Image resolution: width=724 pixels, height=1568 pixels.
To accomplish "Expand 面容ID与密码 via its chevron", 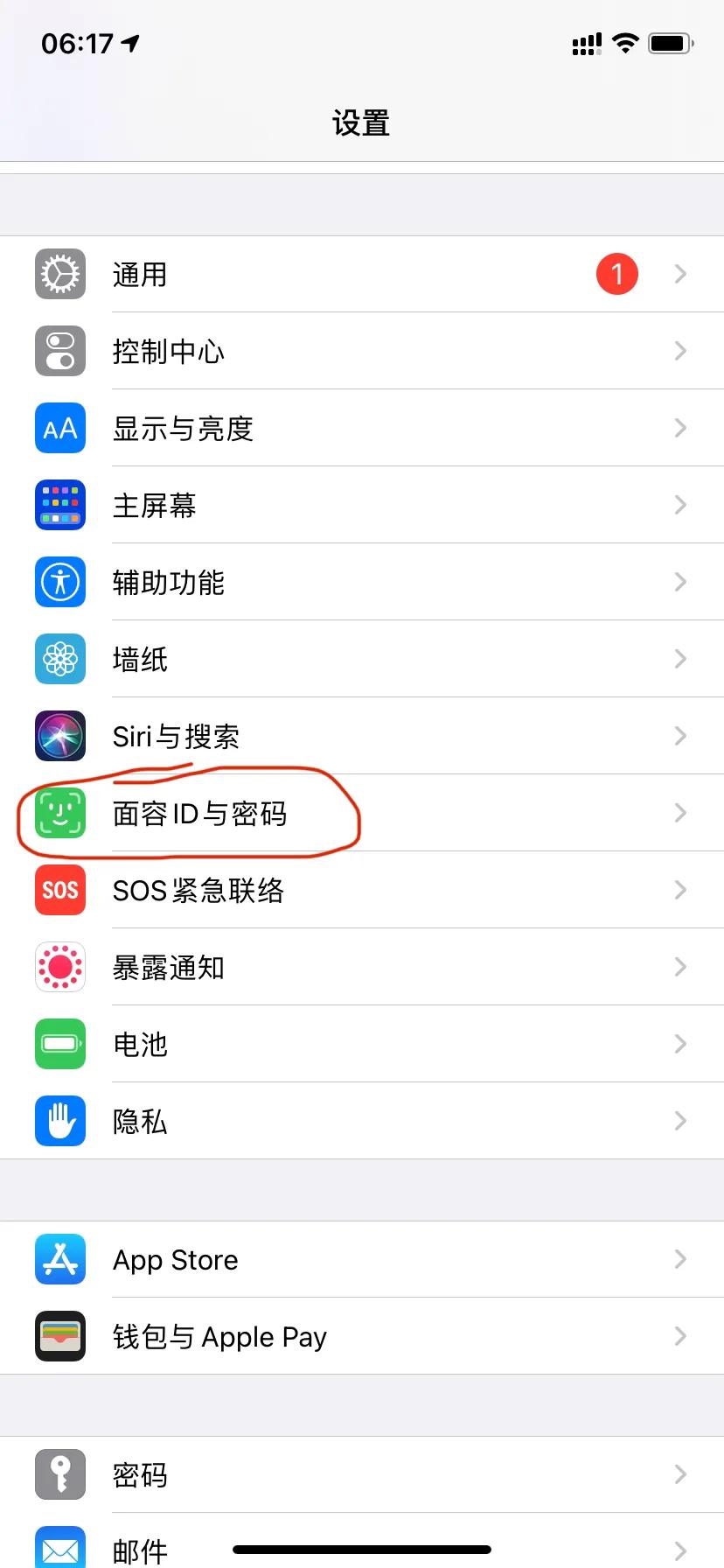I will [x=680, y=813].
